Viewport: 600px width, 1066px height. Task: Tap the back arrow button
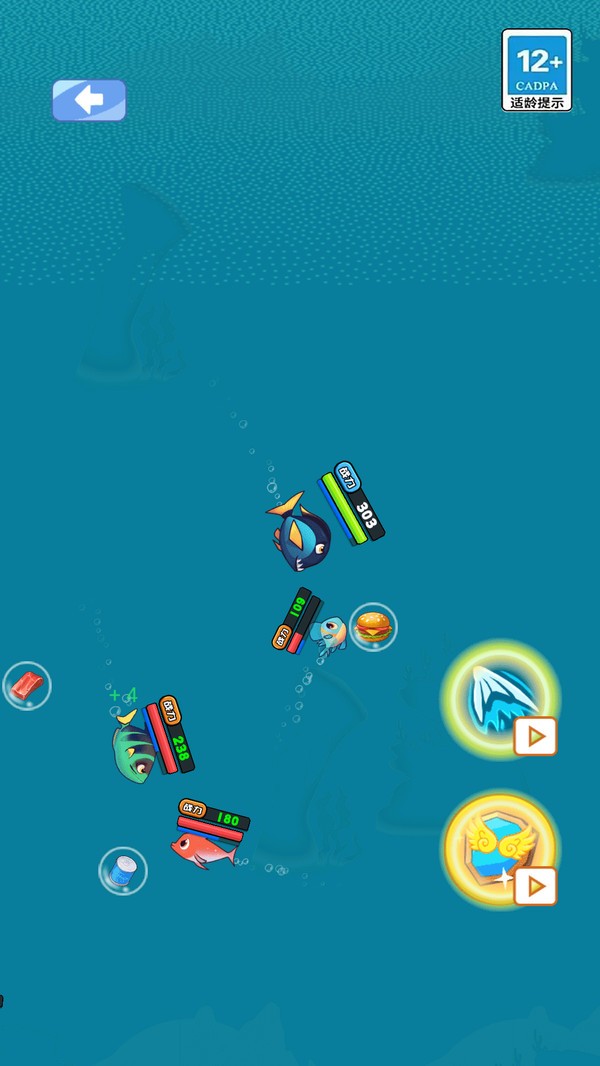coord(89,101)
